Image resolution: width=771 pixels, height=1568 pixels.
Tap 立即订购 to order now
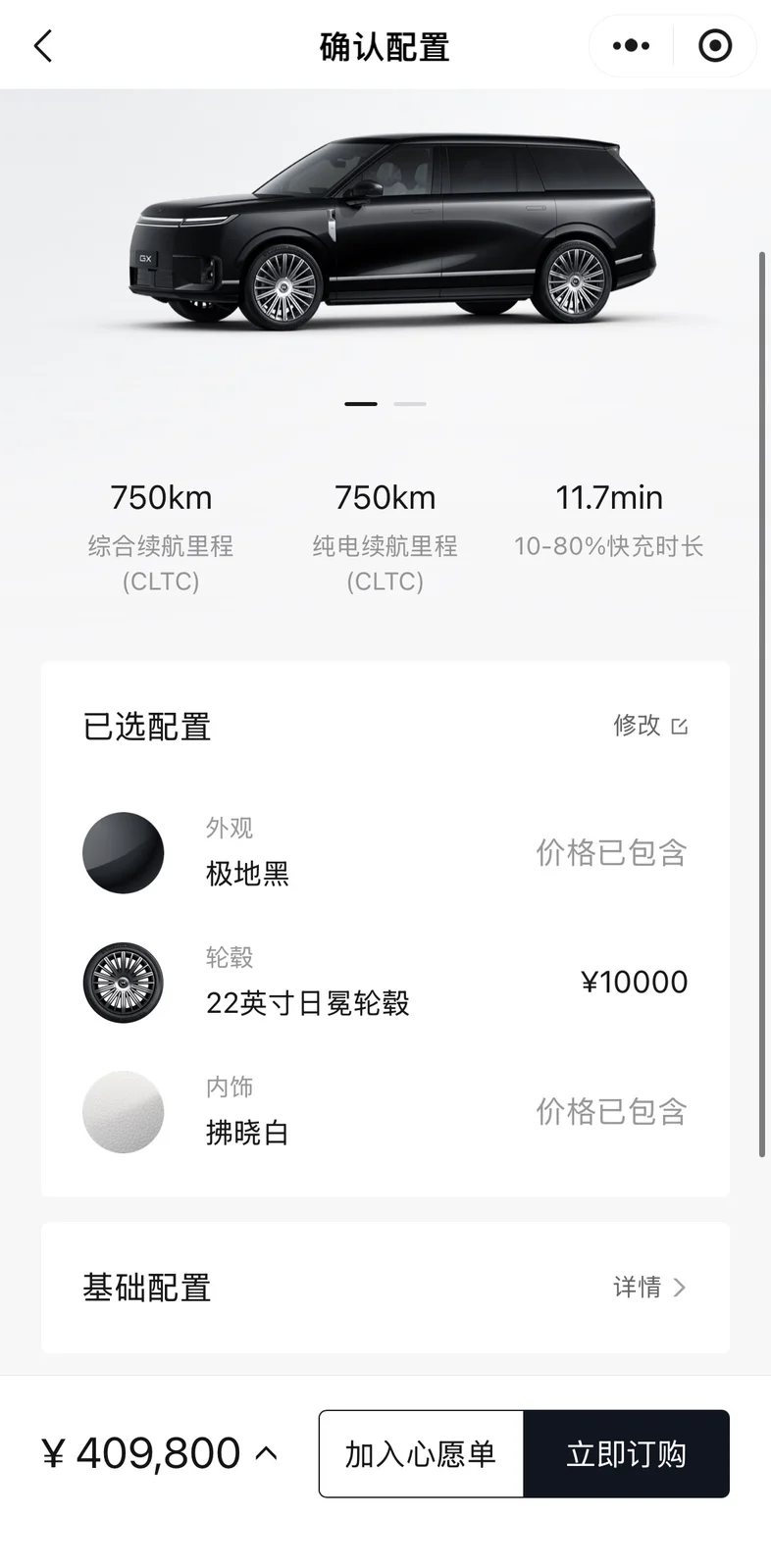coord(626,1453)
